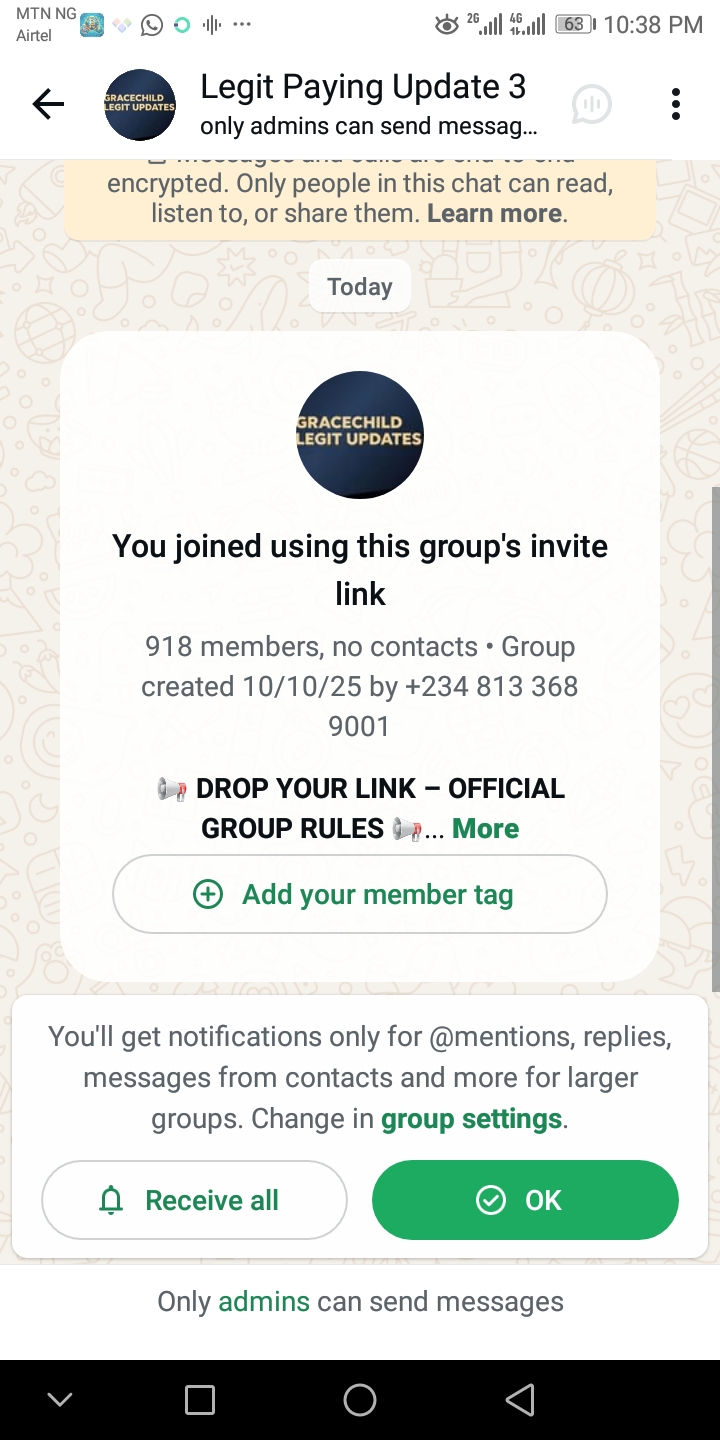Confirm notification notice with OK
This screenshot has height=1440, width=720.
(525, 1200)
